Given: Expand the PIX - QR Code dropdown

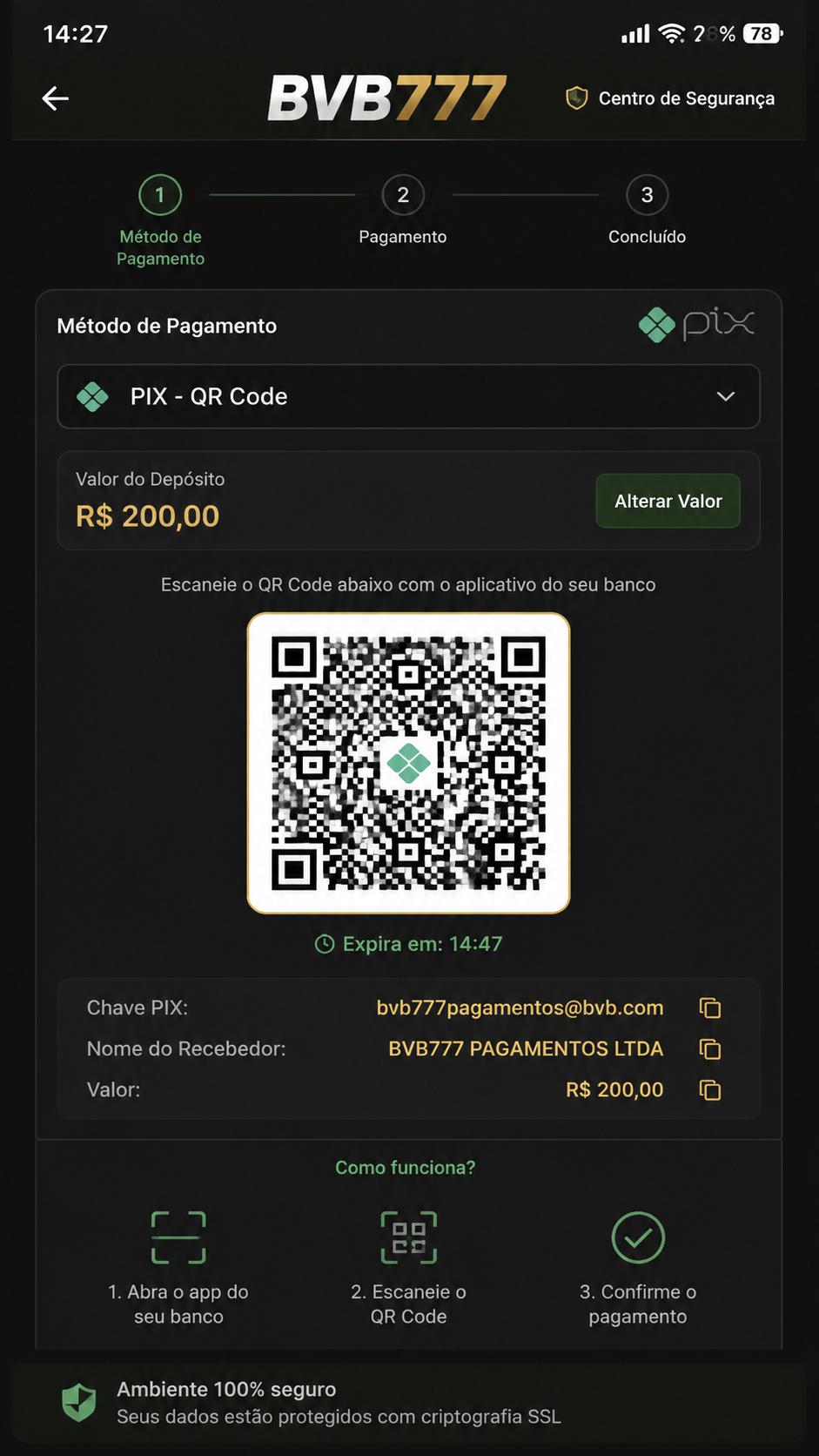Looking at the screenshot, I should [408, 396].
